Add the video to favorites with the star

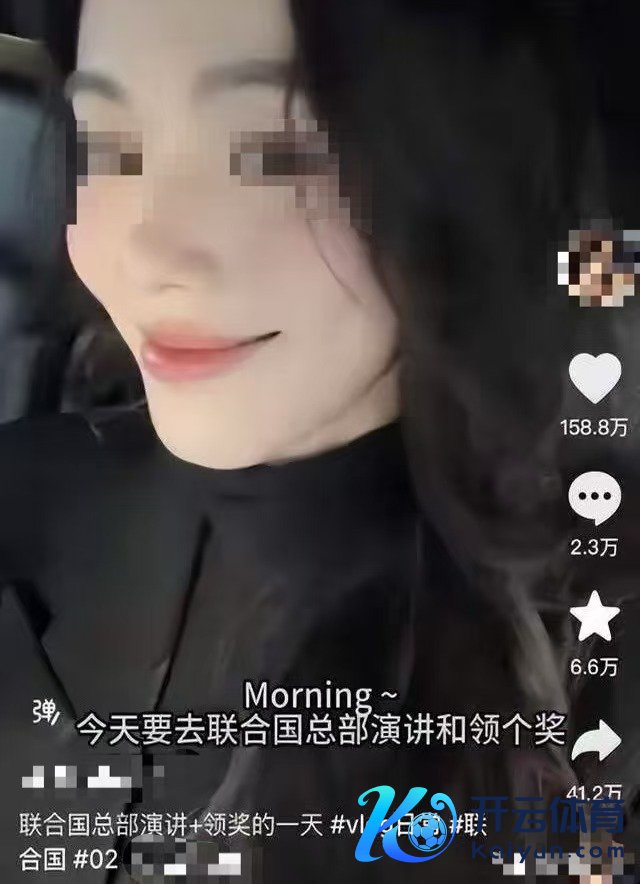pos(595,619)
